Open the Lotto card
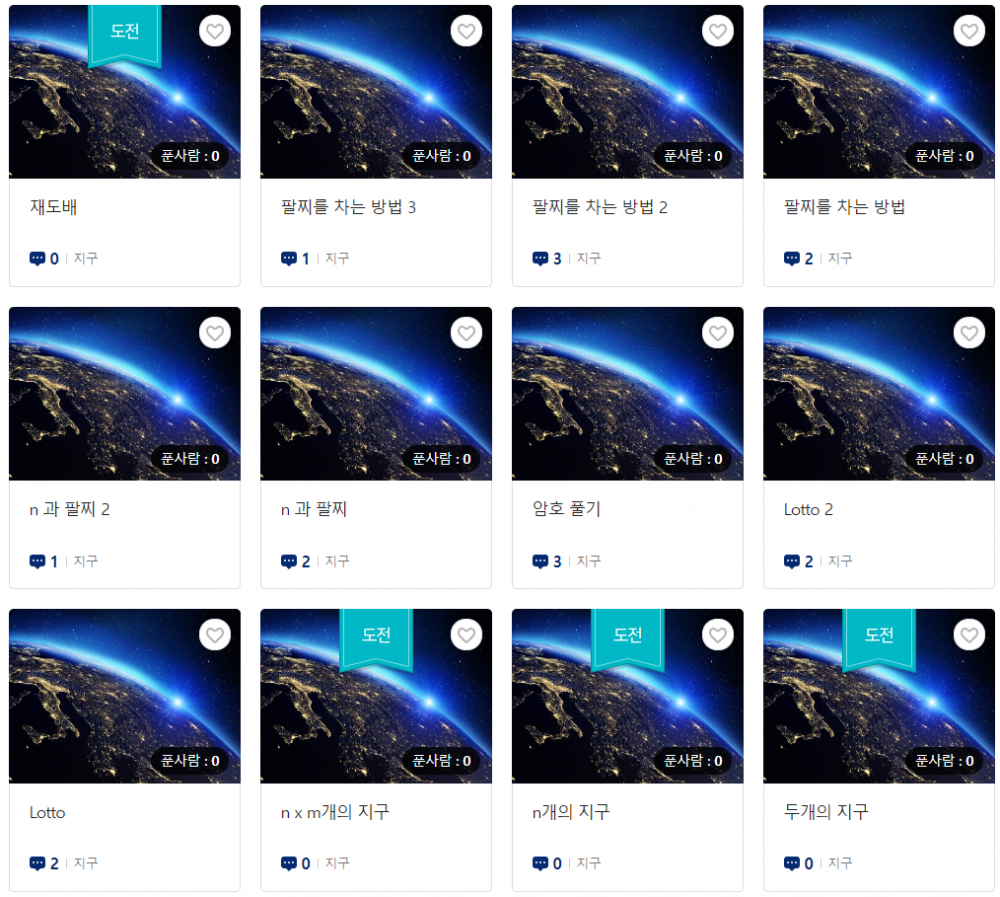Viewport: 1000px width, 897px height. (x=48, y=813)
